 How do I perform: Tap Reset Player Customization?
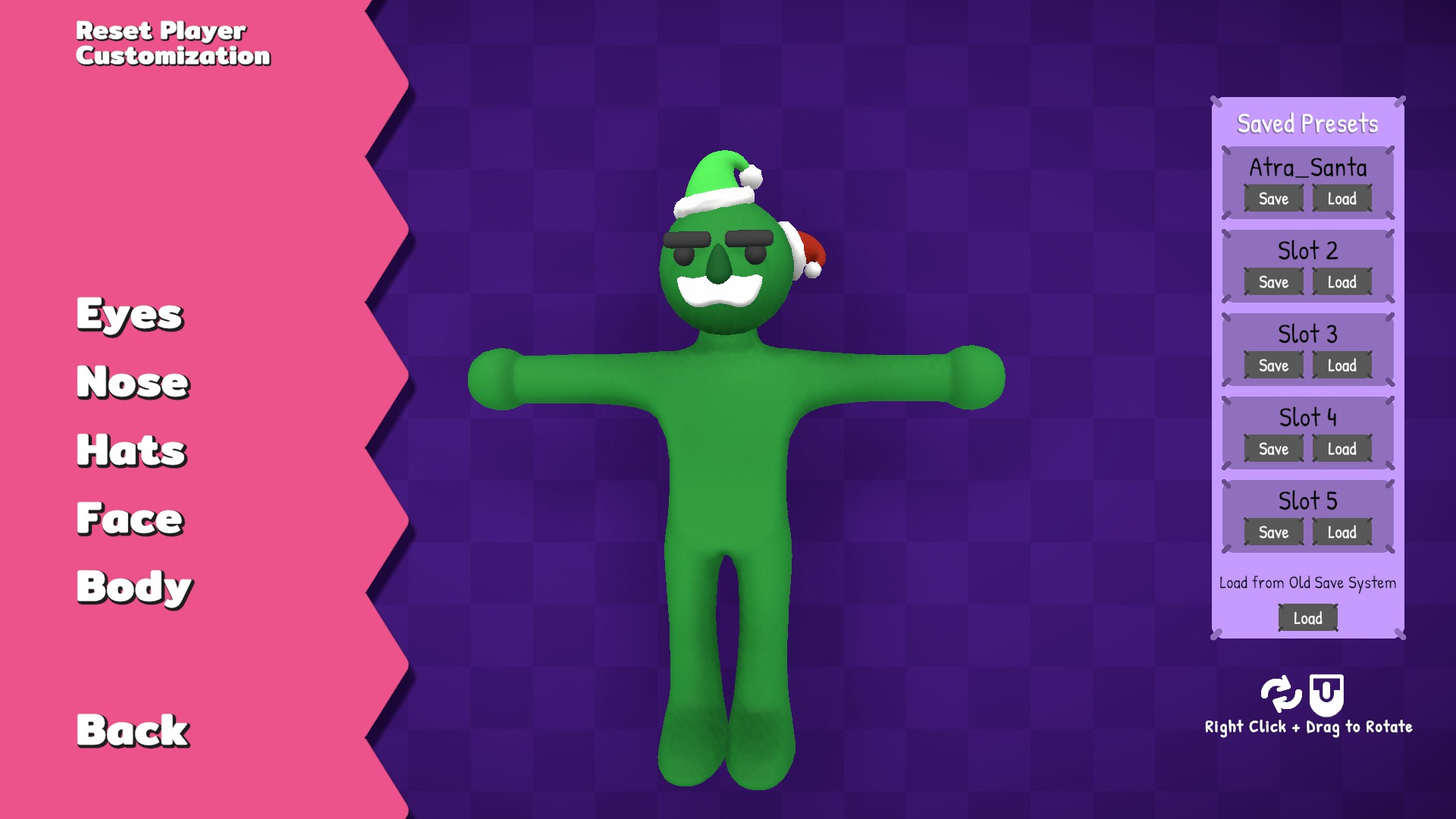pos(172,43)
